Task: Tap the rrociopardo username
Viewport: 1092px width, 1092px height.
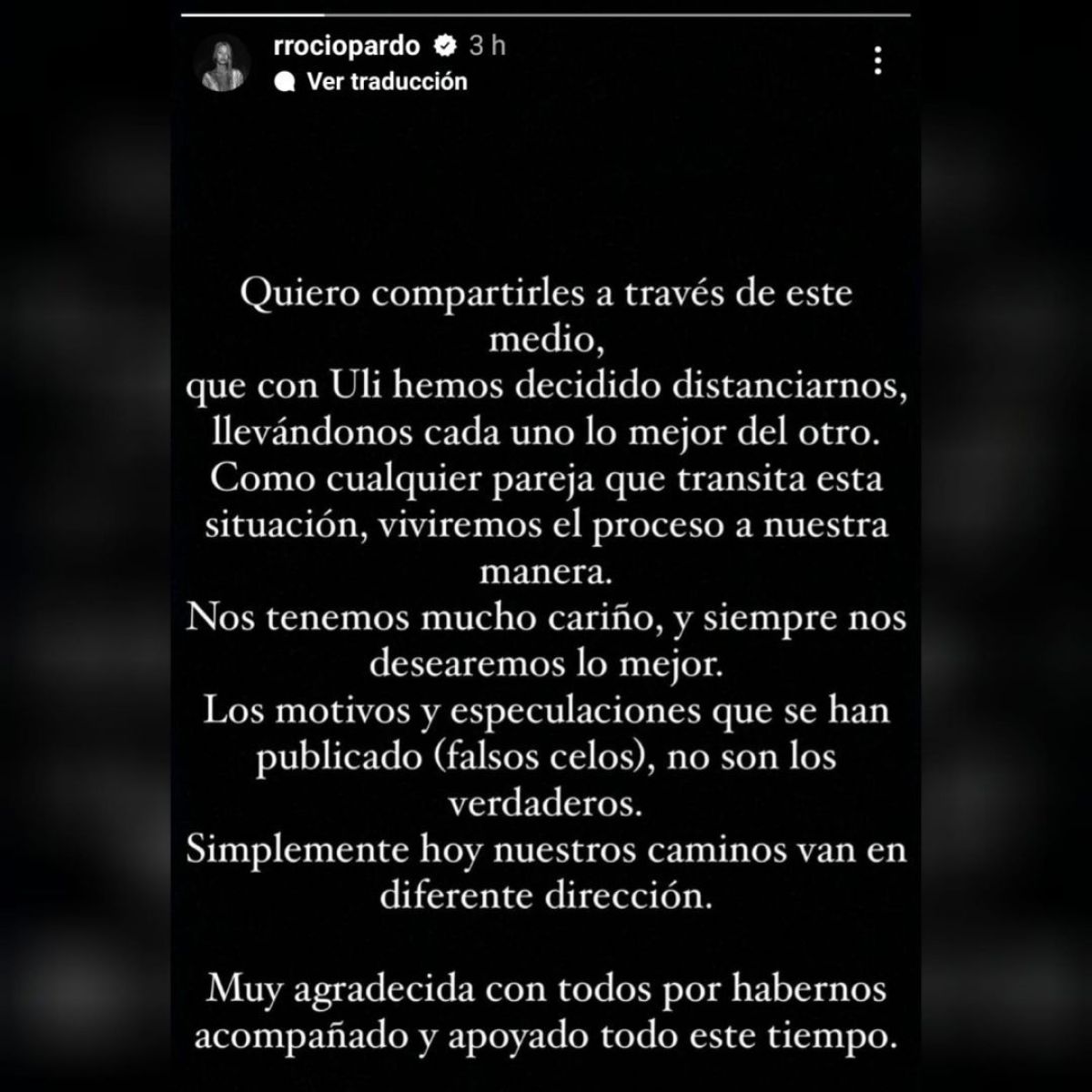Action: click(347, 45)
